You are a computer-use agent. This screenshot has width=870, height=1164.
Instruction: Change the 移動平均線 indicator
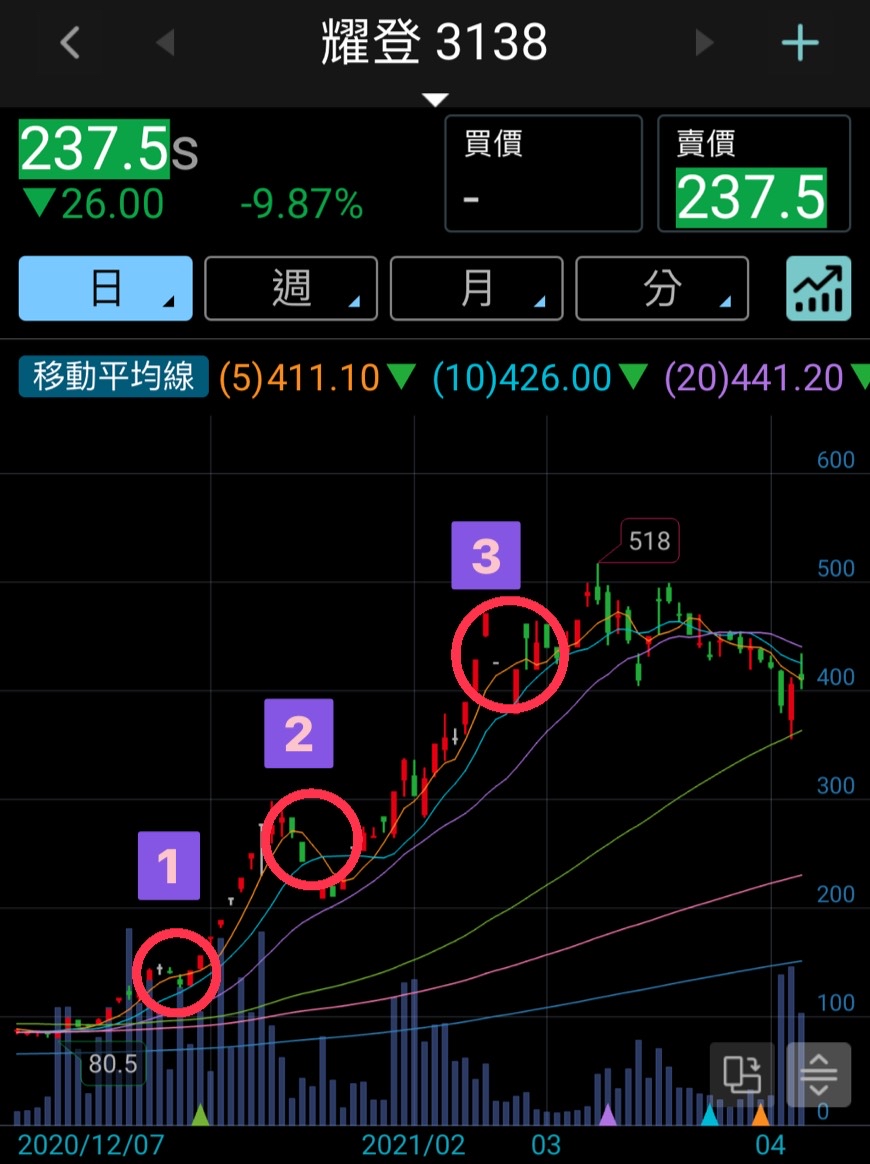point(113,377)
